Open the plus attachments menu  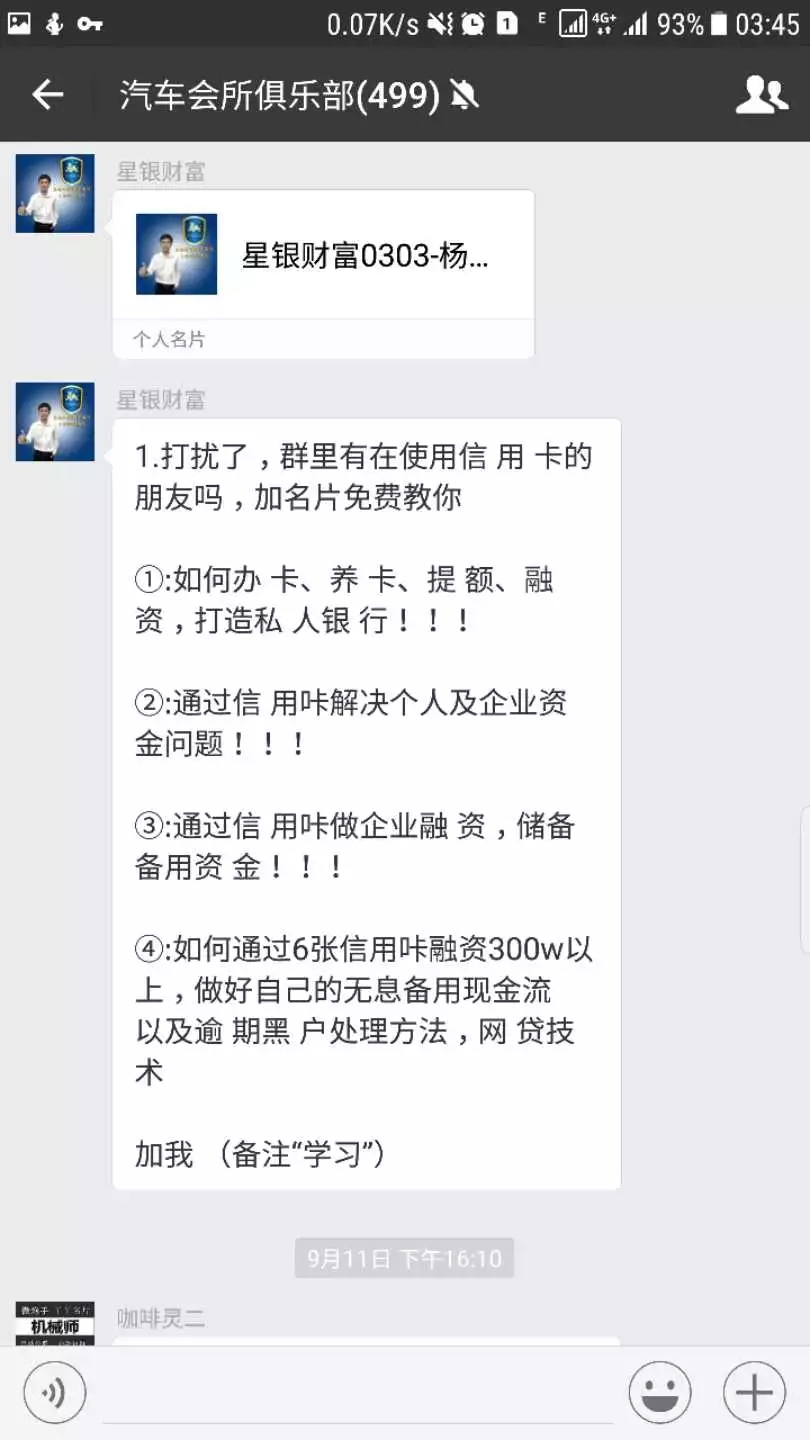click(x=754, y=1392)
